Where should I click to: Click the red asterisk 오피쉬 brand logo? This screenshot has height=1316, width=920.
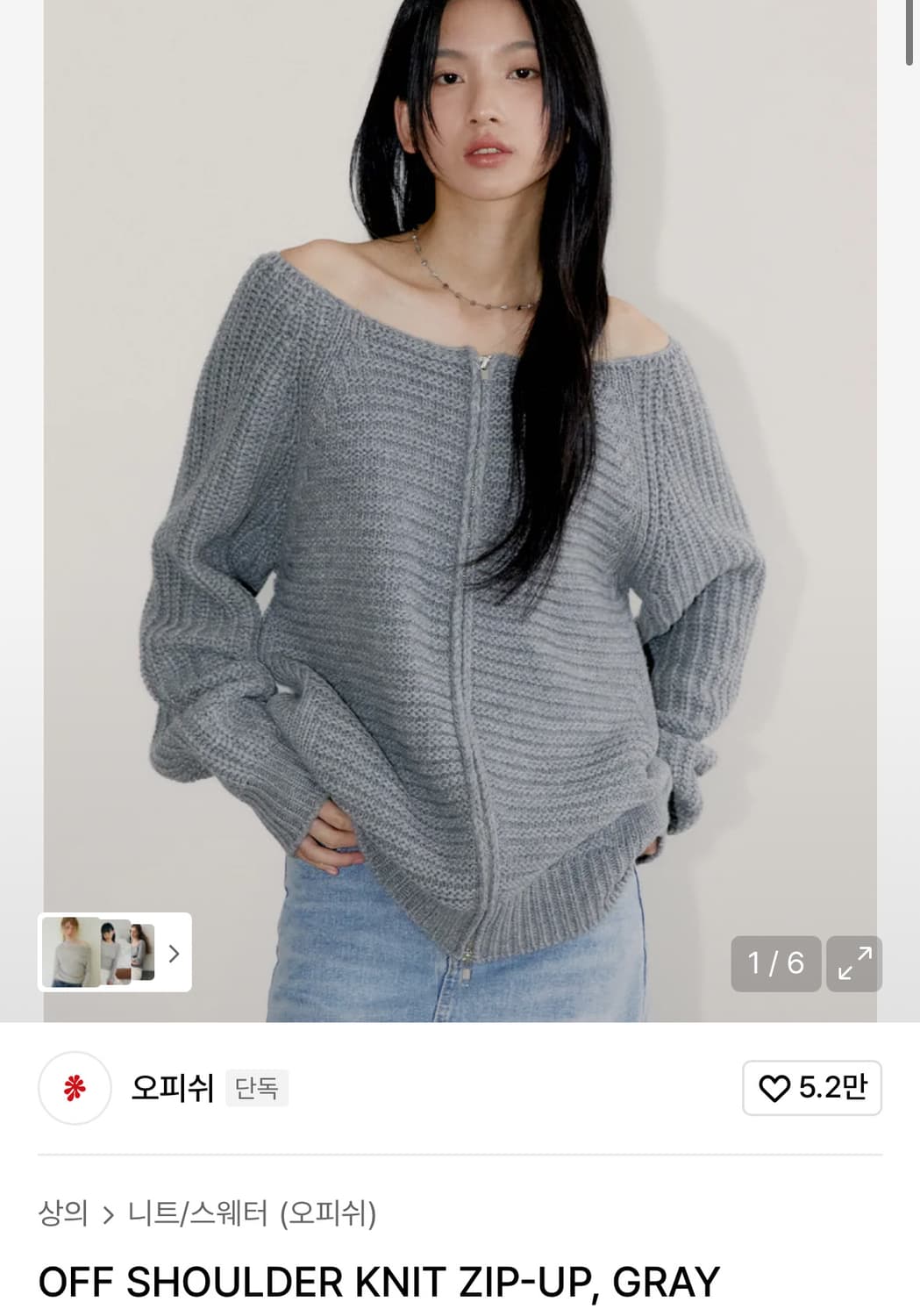coord(75,1088)
